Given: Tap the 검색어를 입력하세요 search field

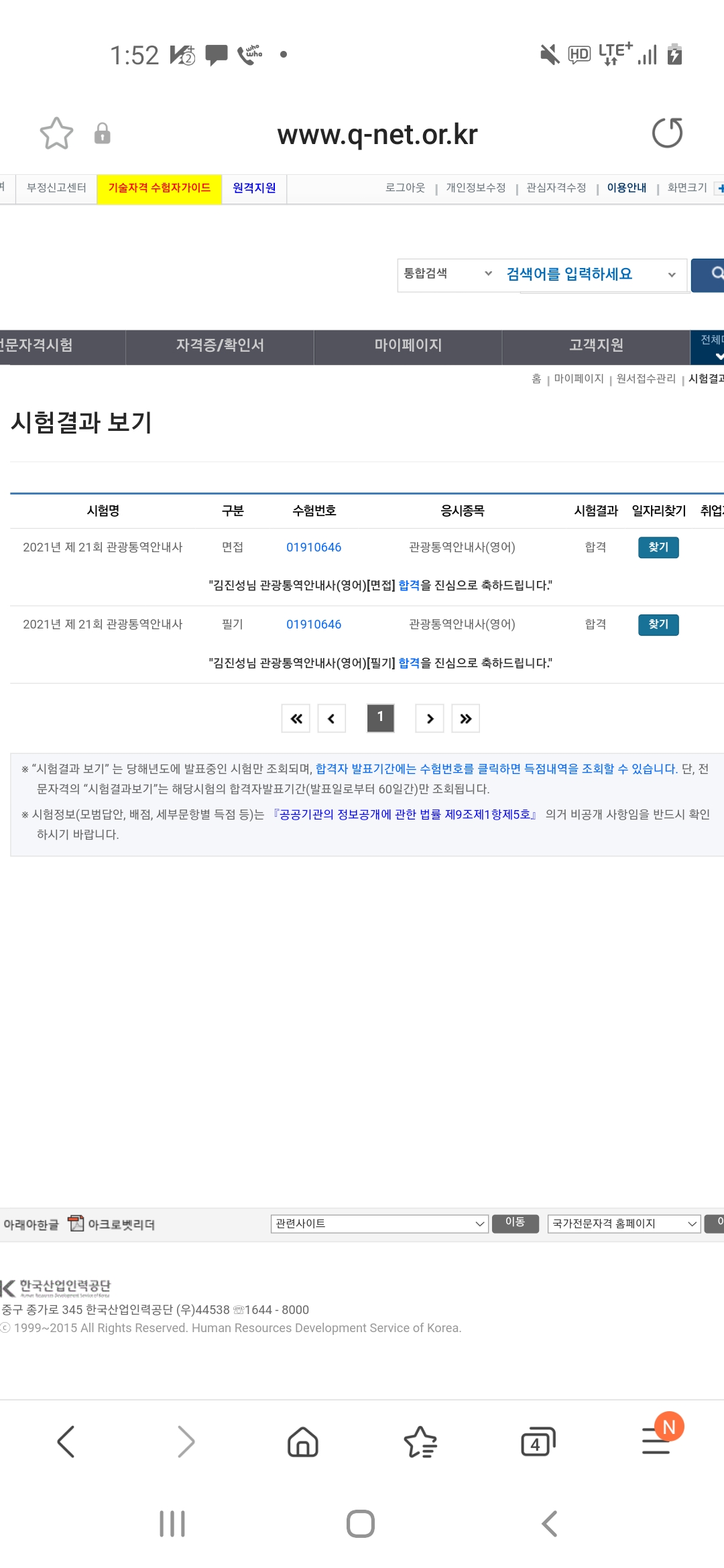Looking at the screenshot, I should pos(583,274).
